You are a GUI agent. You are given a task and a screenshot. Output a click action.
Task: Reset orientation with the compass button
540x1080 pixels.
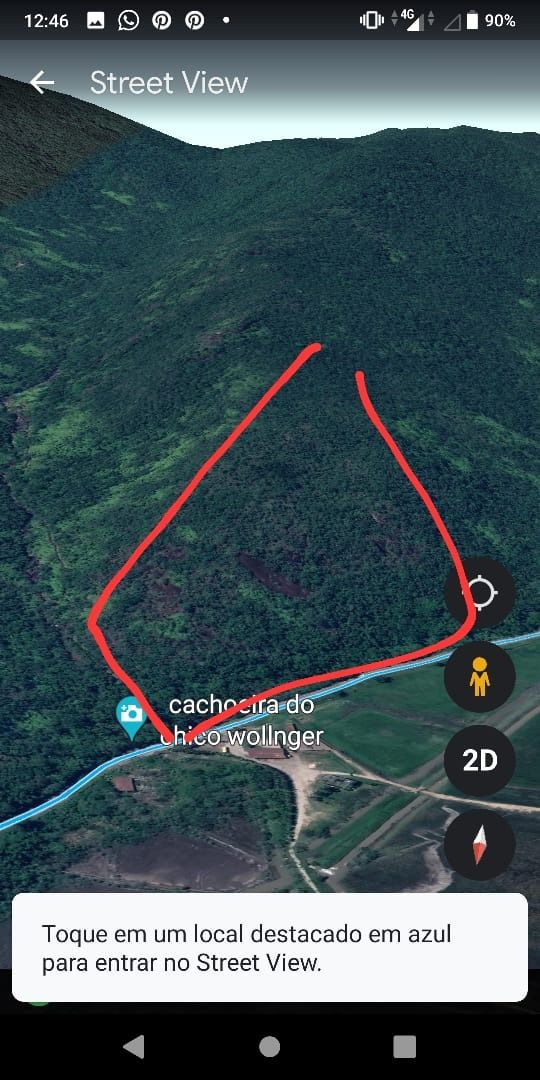point(479,844)
